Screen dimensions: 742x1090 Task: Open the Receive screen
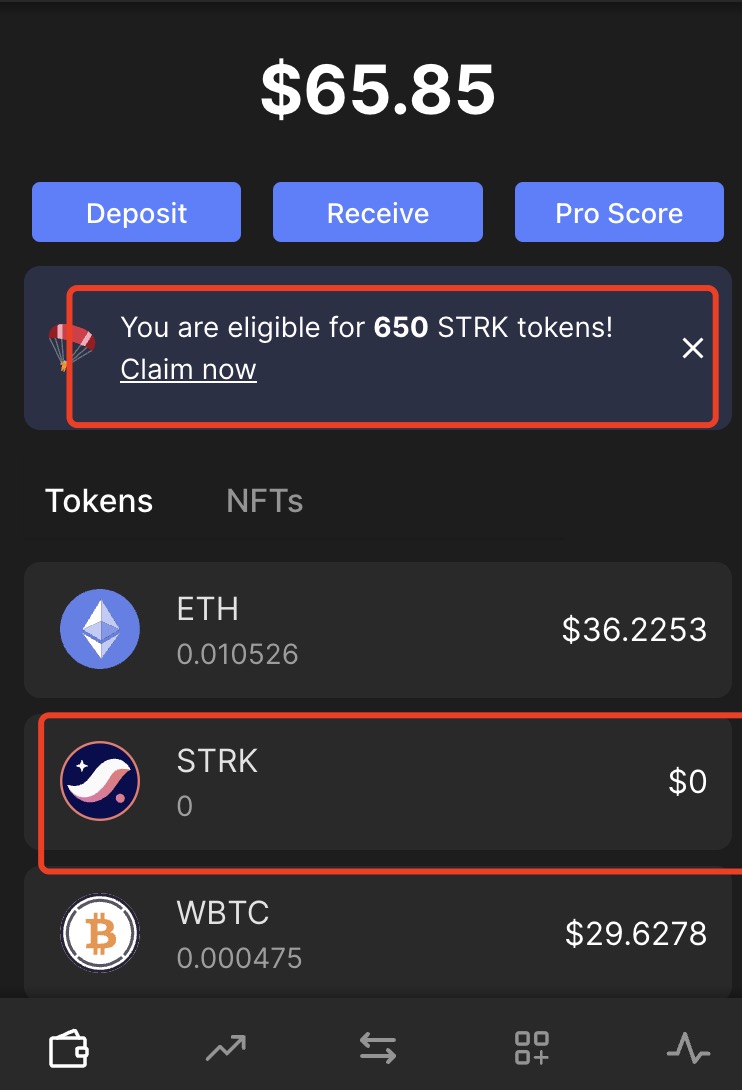point(378,213)
